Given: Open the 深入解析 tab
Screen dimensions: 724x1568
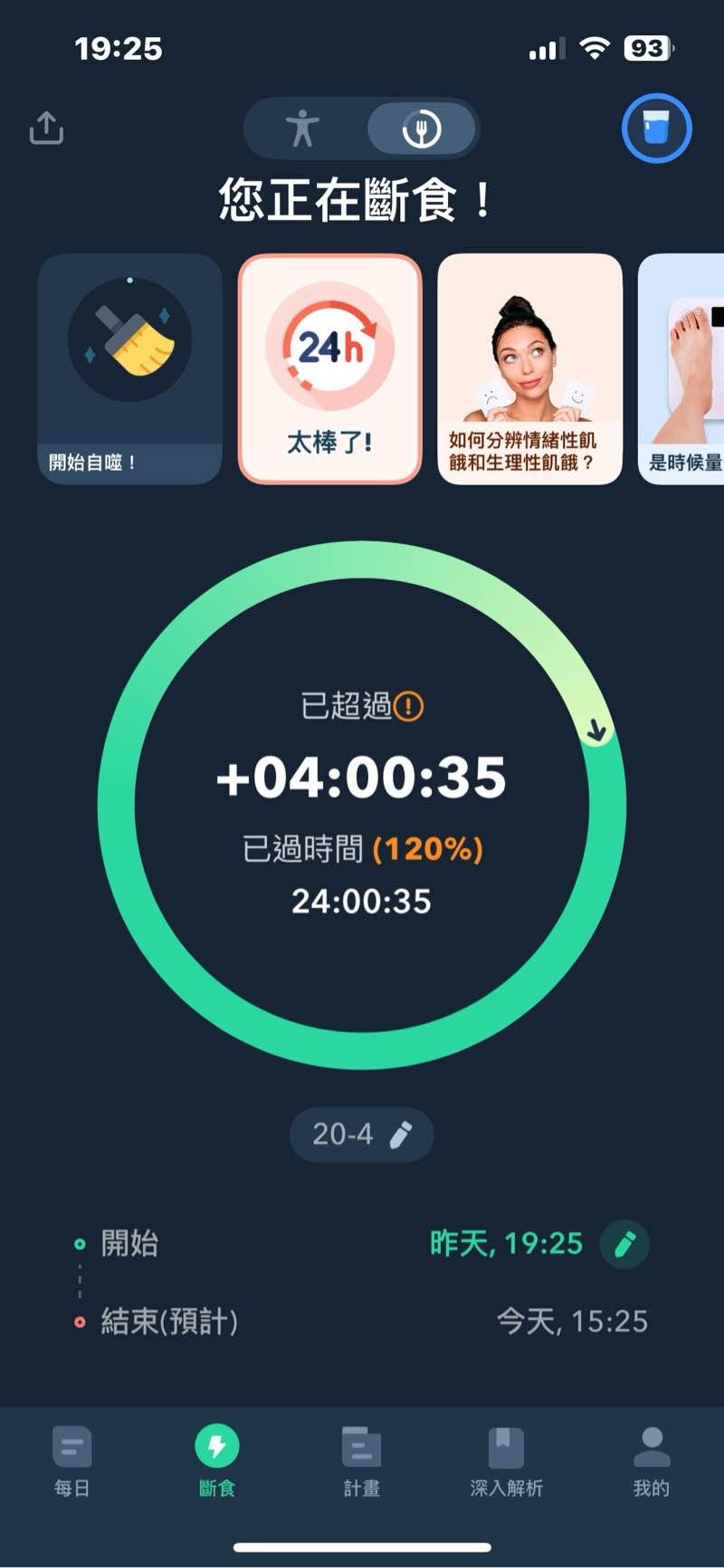Looking at the screenshot, I should 506,1460.
